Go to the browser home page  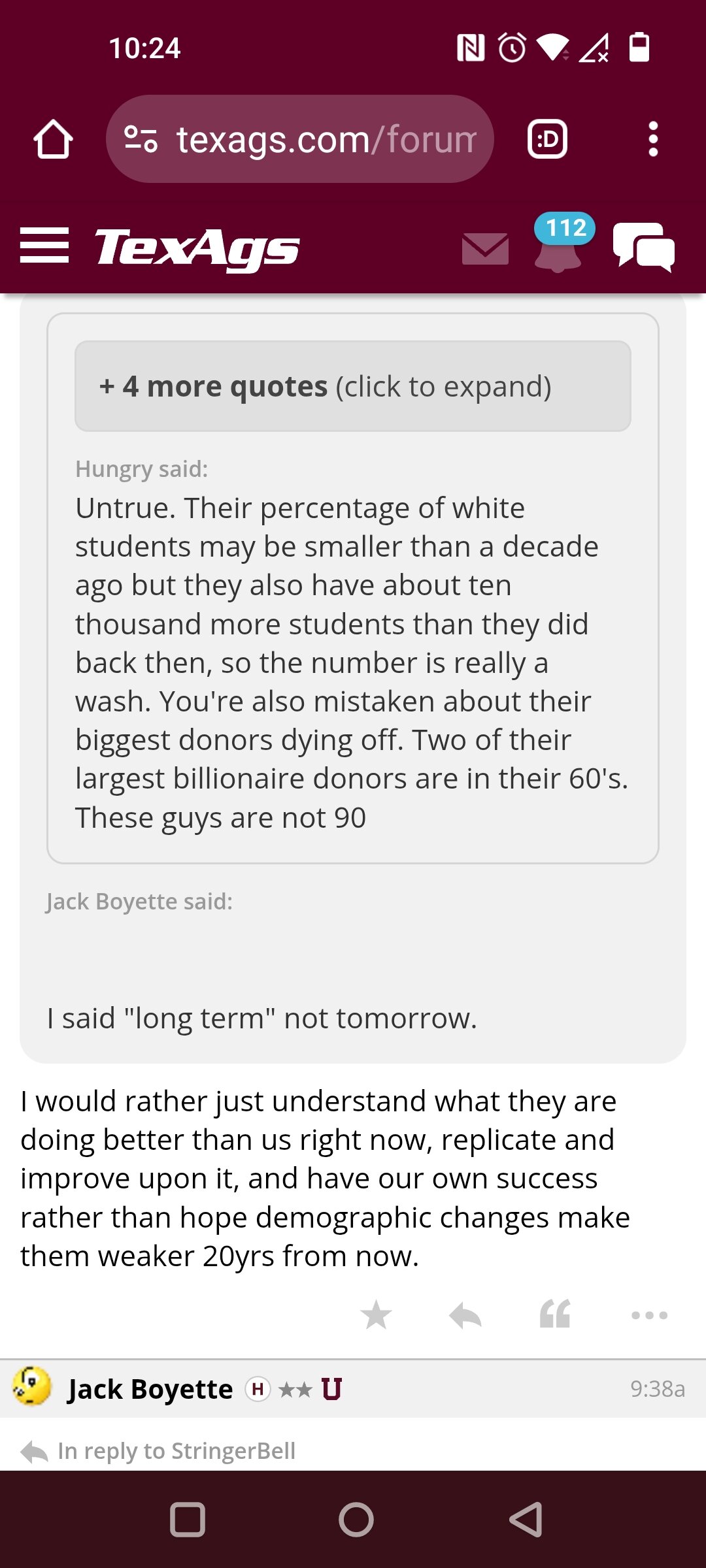pyautogui.click(x=53, y=139)
